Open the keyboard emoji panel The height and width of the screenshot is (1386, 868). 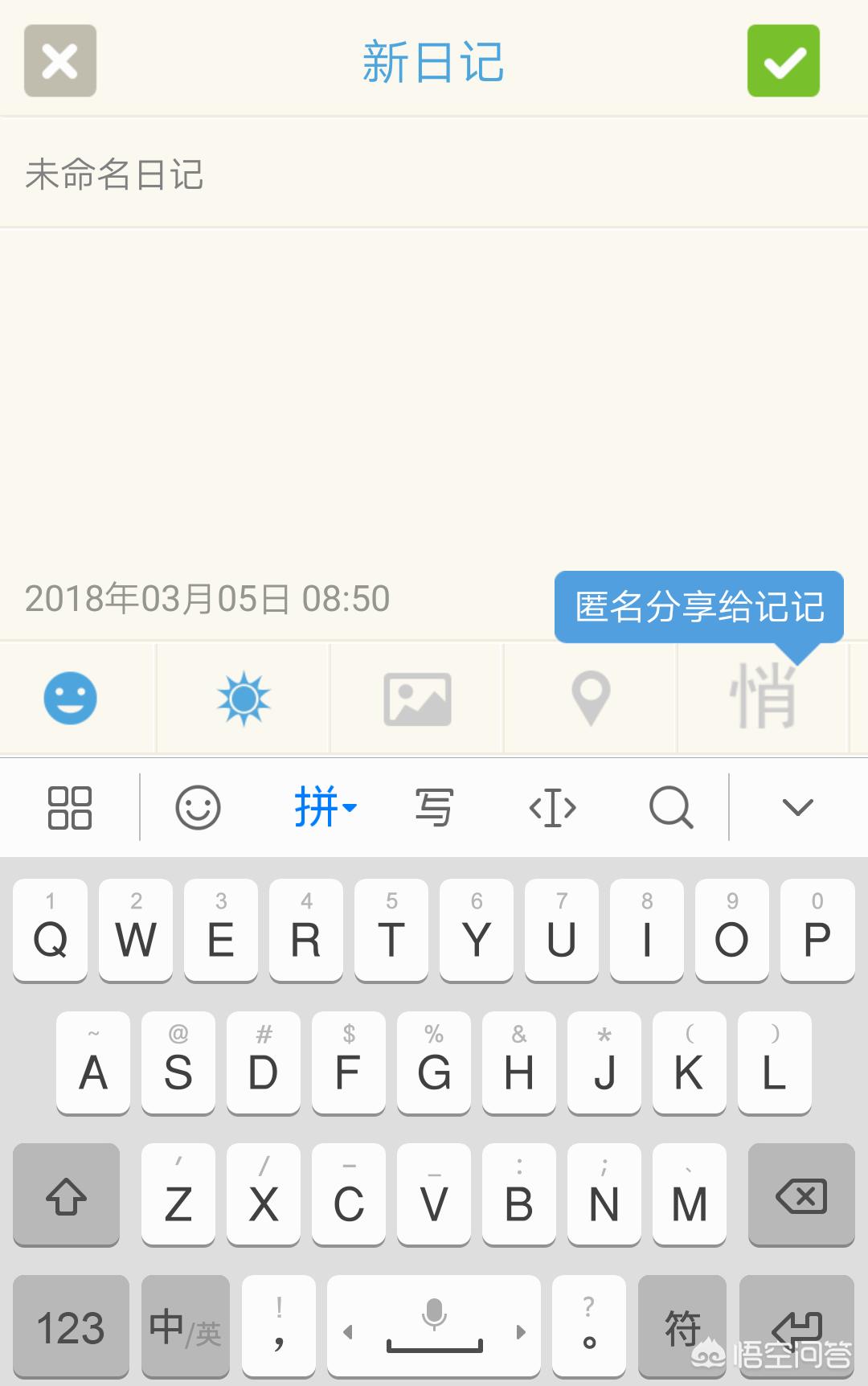click(198, 807)
